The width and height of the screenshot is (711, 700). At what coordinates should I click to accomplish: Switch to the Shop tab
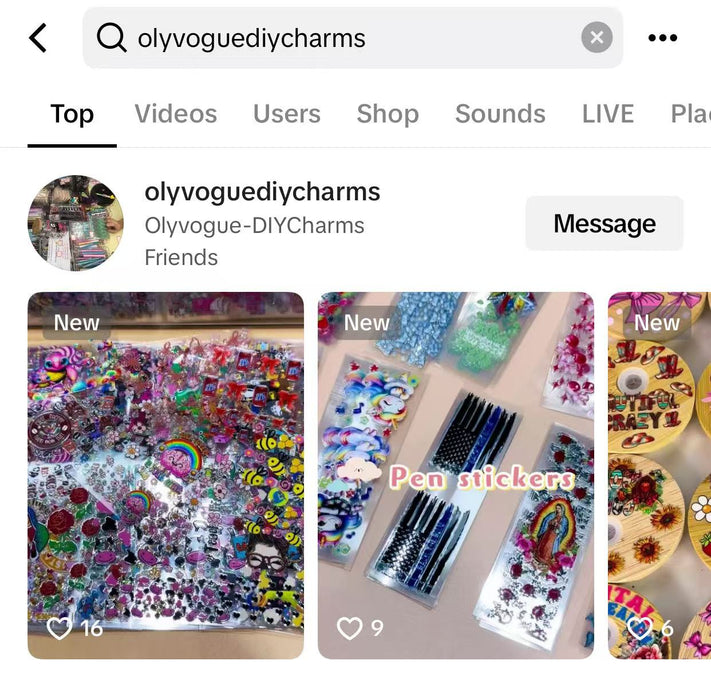point(387,114)
